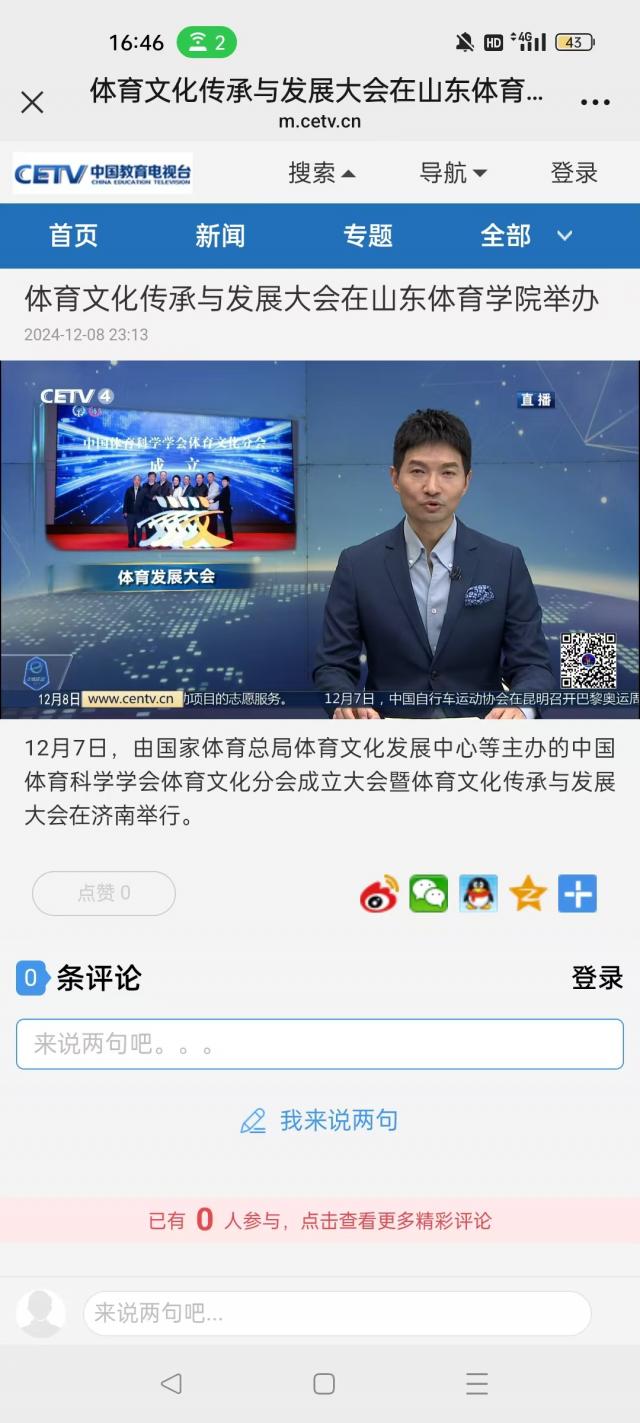640x1423 pixels.
Task: Share article to Weibo
Action: click(x=379, y=893)
